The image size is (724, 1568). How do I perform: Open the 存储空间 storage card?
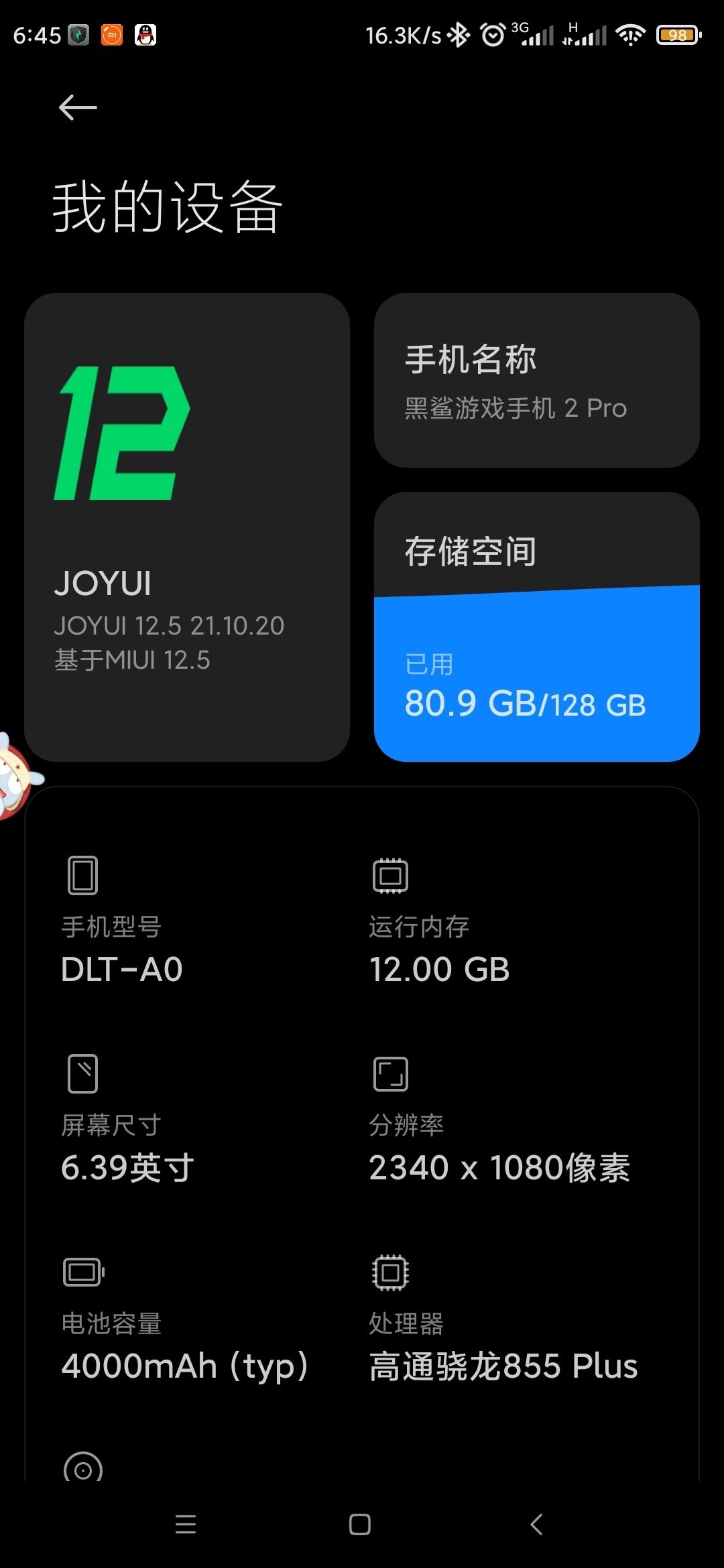click(536, 627)
